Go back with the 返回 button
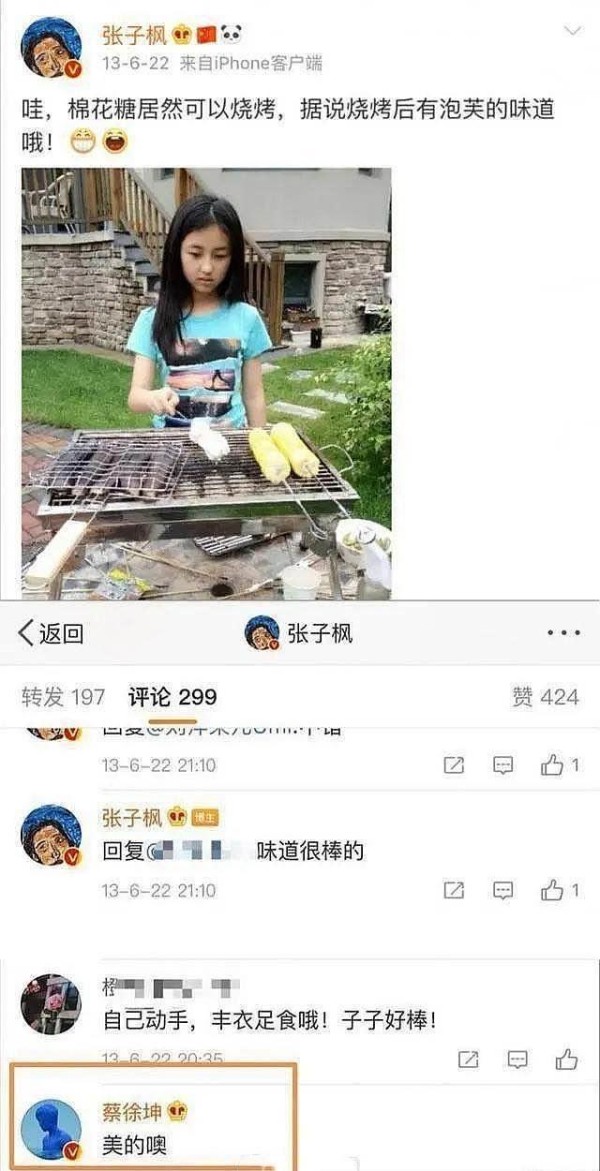Image resolution: width=600 pixels, height=1171 pixels. click(50, 634)
